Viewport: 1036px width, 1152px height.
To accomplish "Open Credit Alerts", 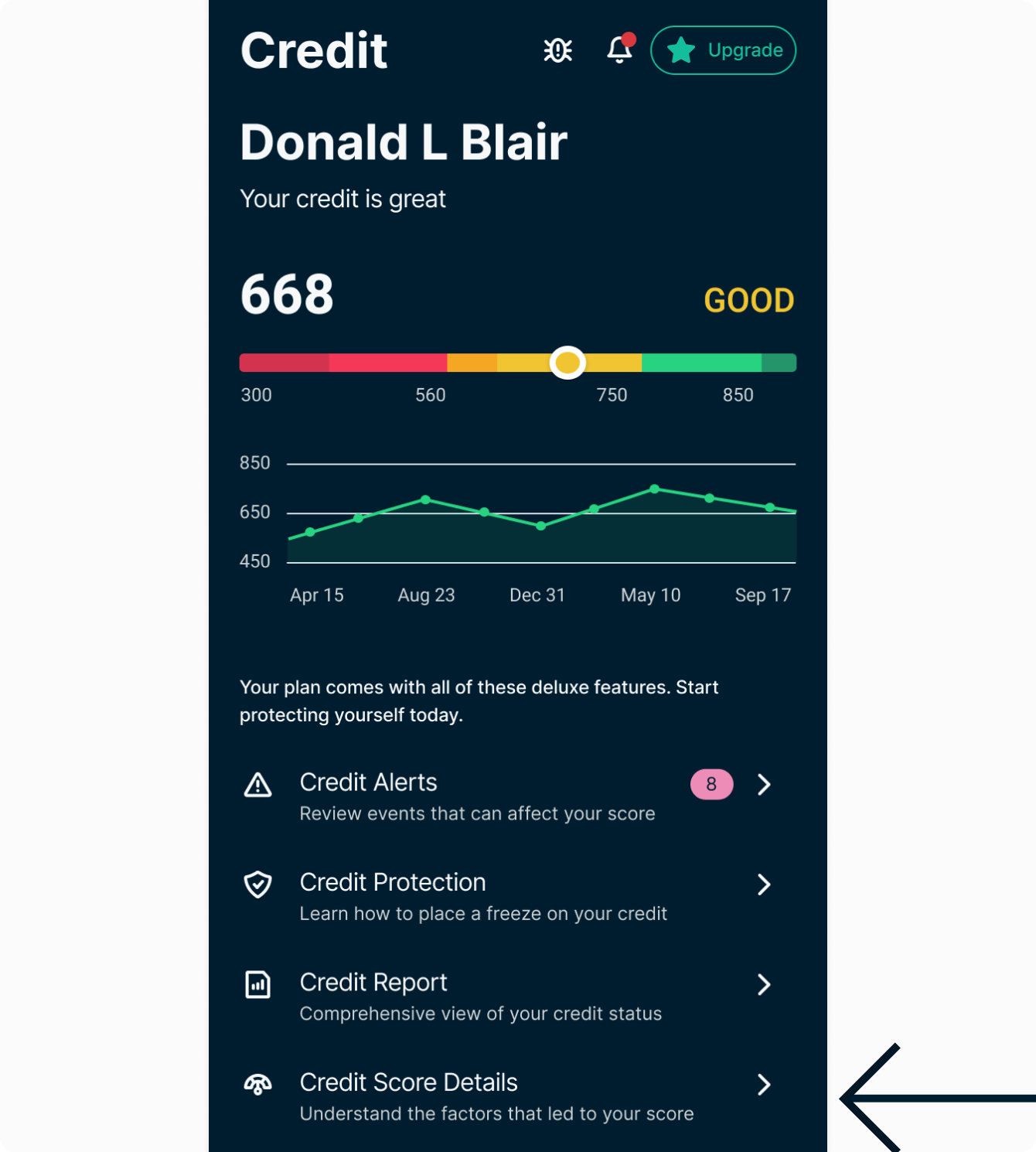I will coord(510,796).
